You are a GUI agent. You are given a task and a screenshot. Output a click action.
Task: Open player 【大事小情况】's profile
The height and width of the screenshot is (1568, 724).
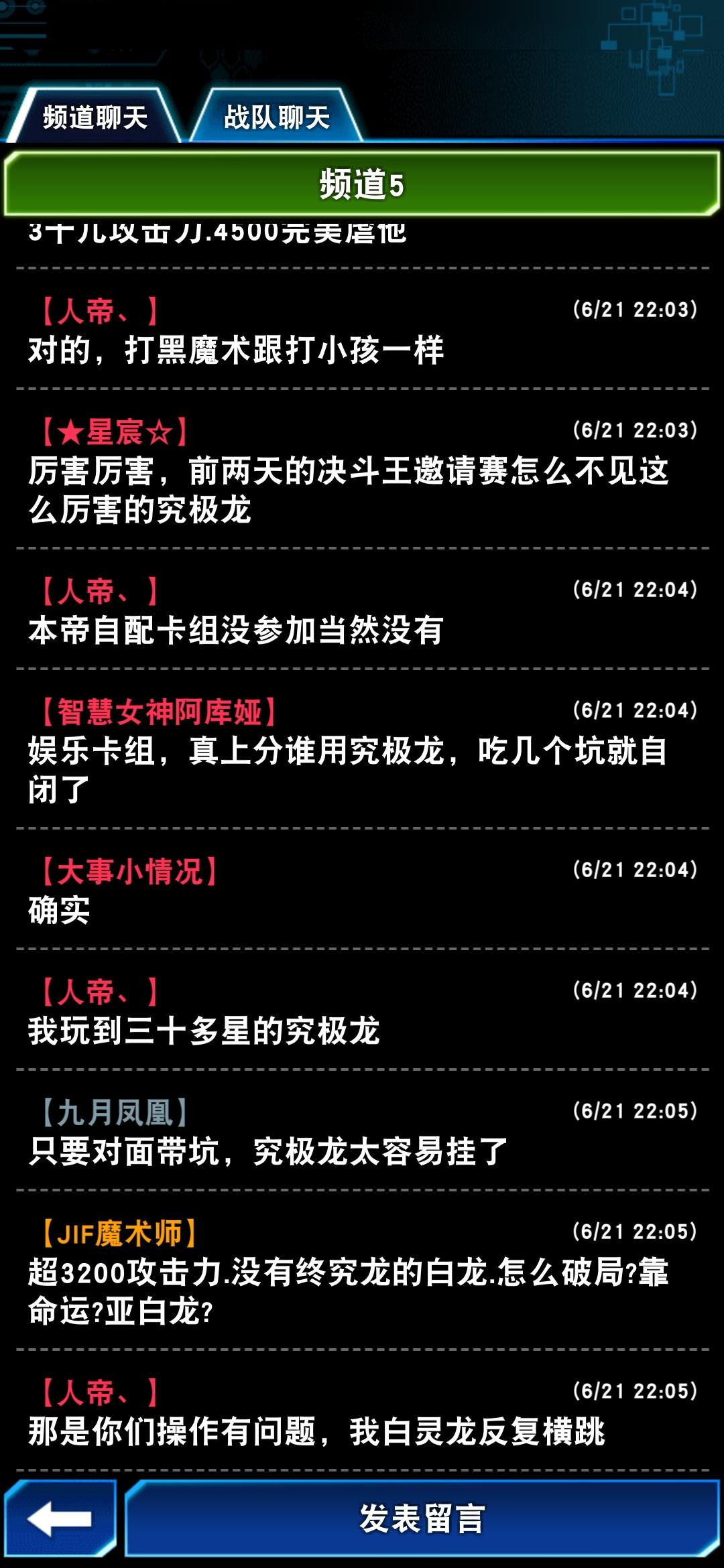[129, 871]
